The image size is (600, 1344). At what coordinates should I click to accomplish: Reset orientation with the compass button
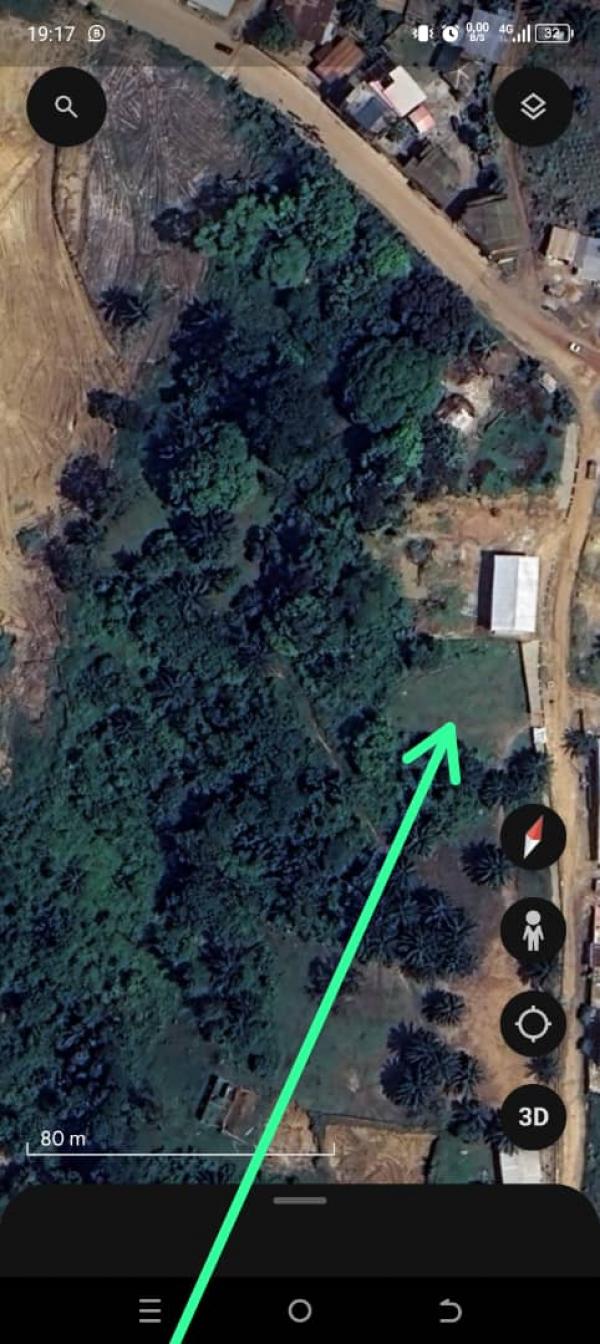(533, 836)
